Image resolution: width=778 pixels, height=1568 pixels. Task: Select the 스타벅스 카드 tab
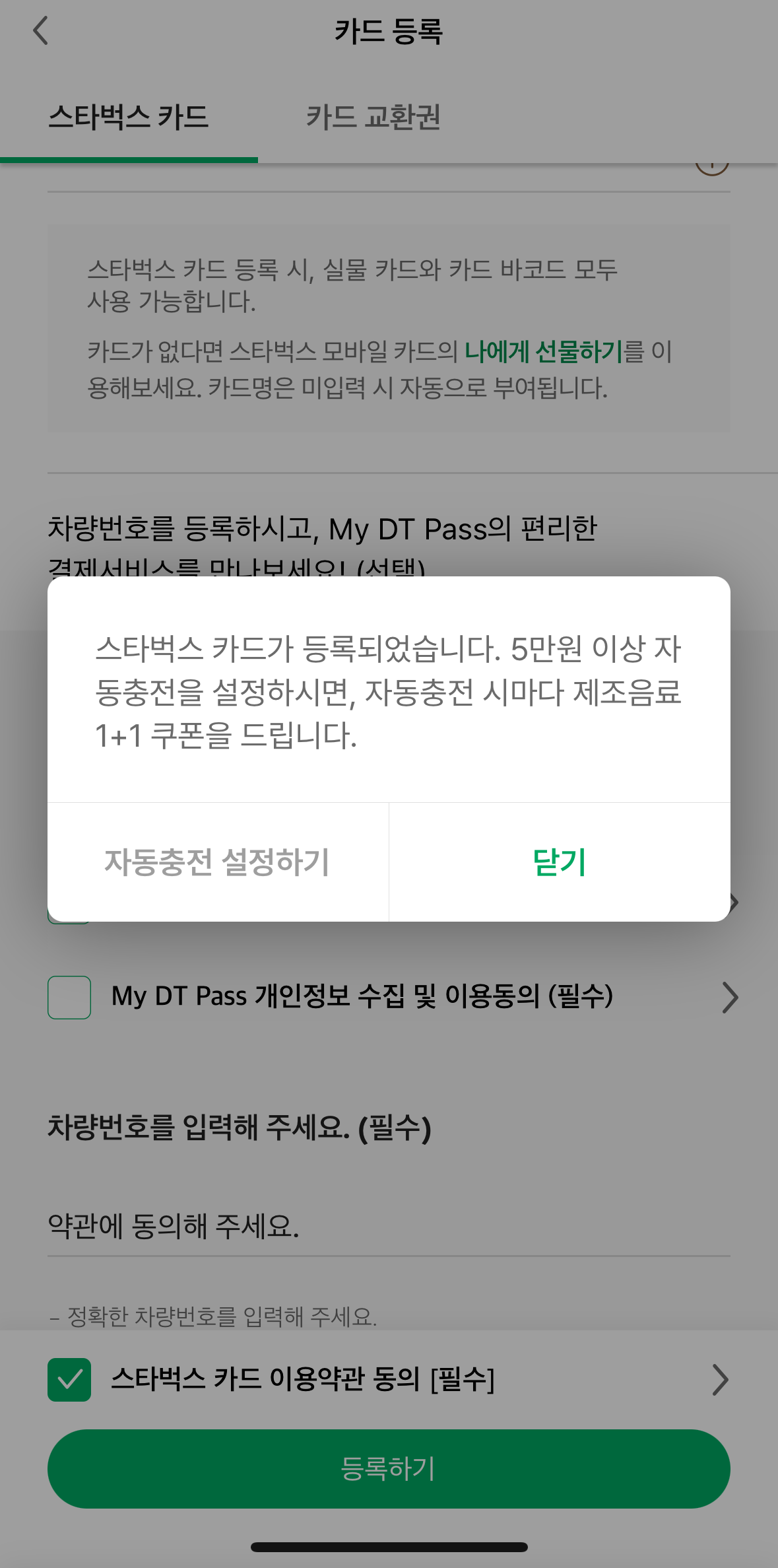pyautogui.click(x=129, y=118)
